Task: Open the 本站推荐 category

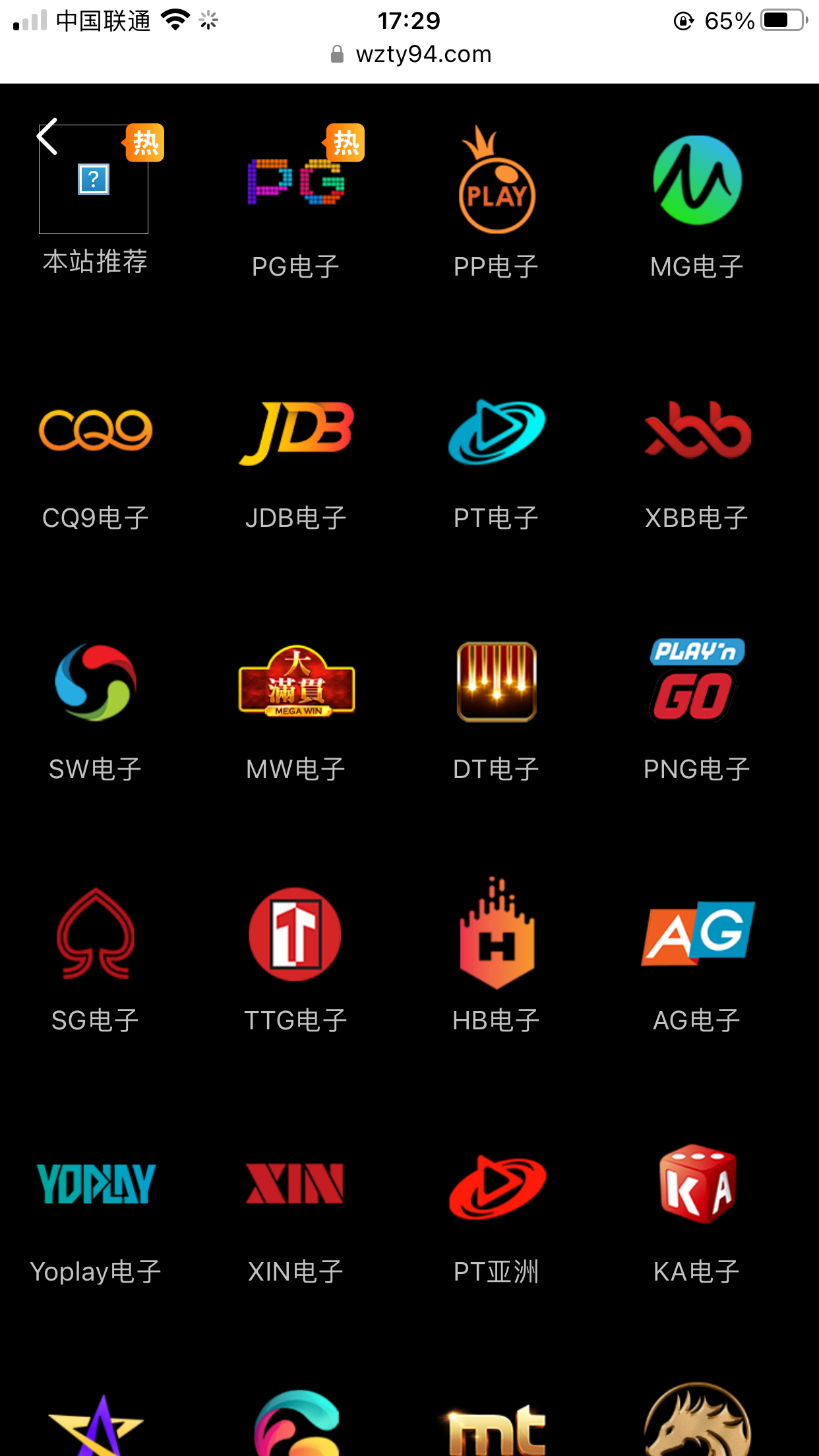Action: tap(94, 198)
